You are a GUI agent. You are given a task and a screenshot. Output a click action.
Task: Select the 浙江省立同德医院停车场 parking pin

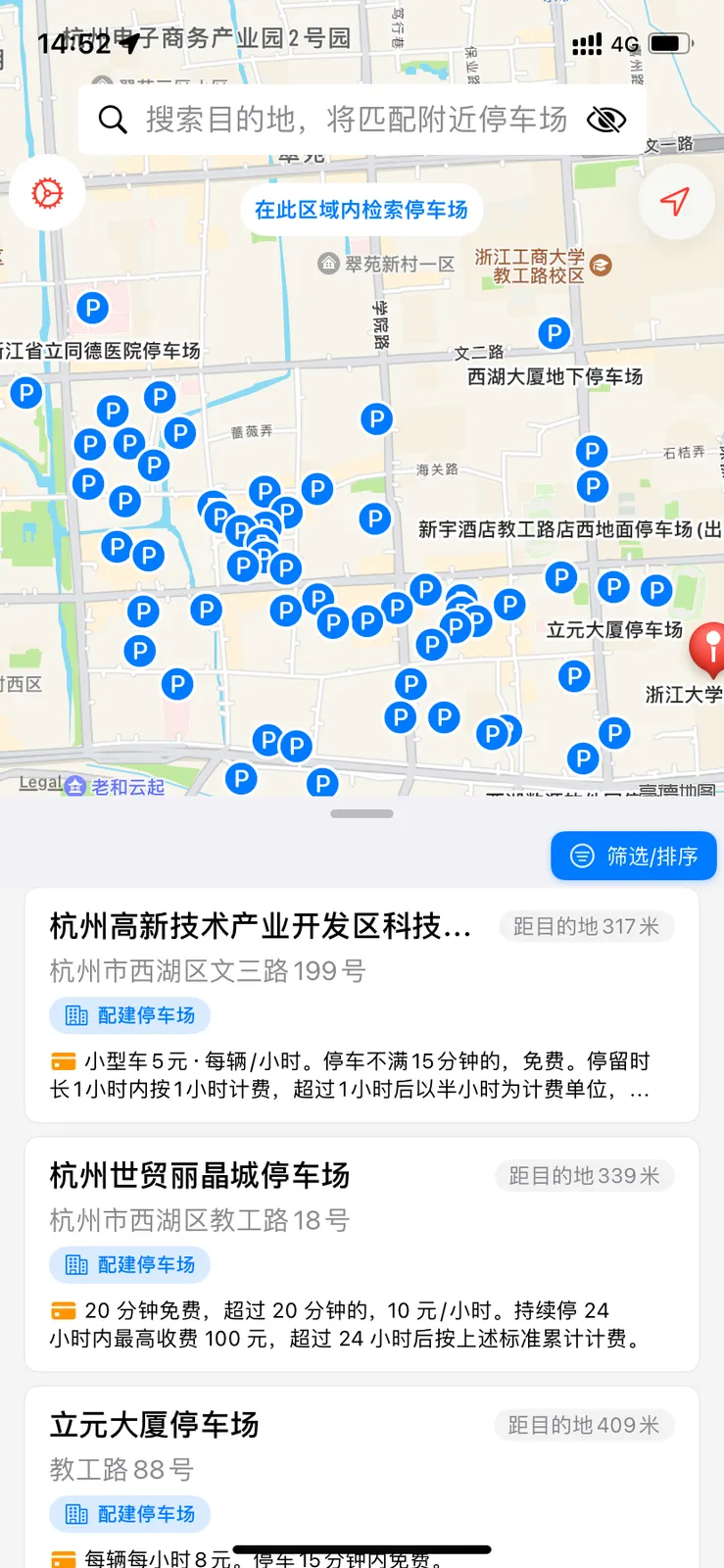92,309
